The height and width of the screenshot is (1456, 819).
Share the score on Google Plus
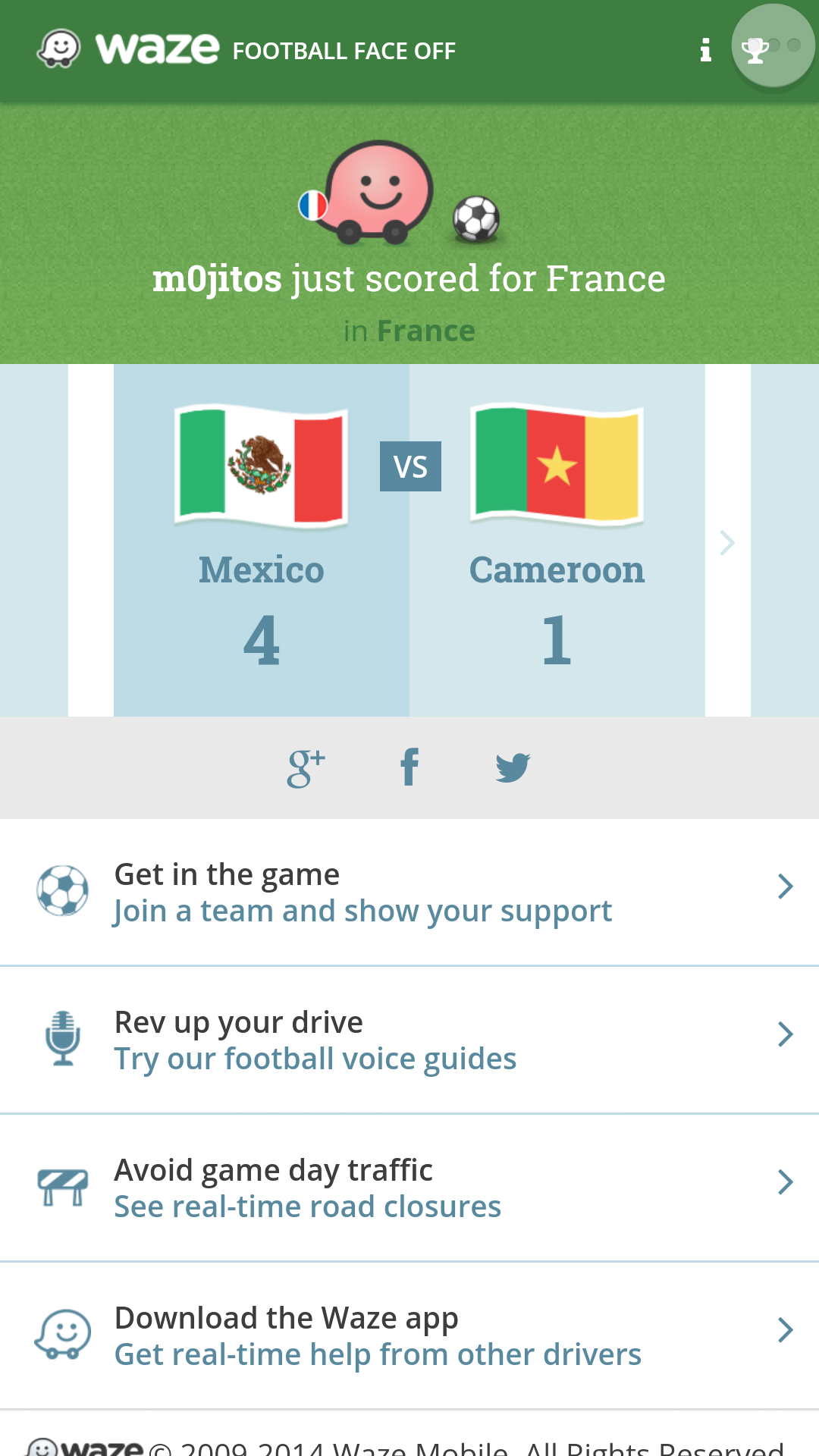click(306, 767)
